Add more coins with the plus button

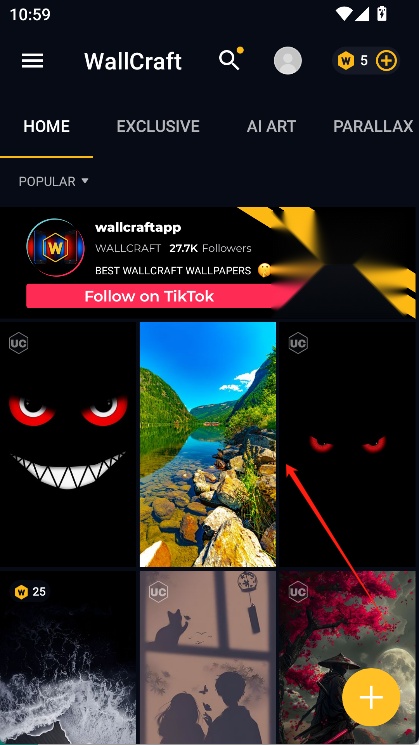tap(386, 61)
